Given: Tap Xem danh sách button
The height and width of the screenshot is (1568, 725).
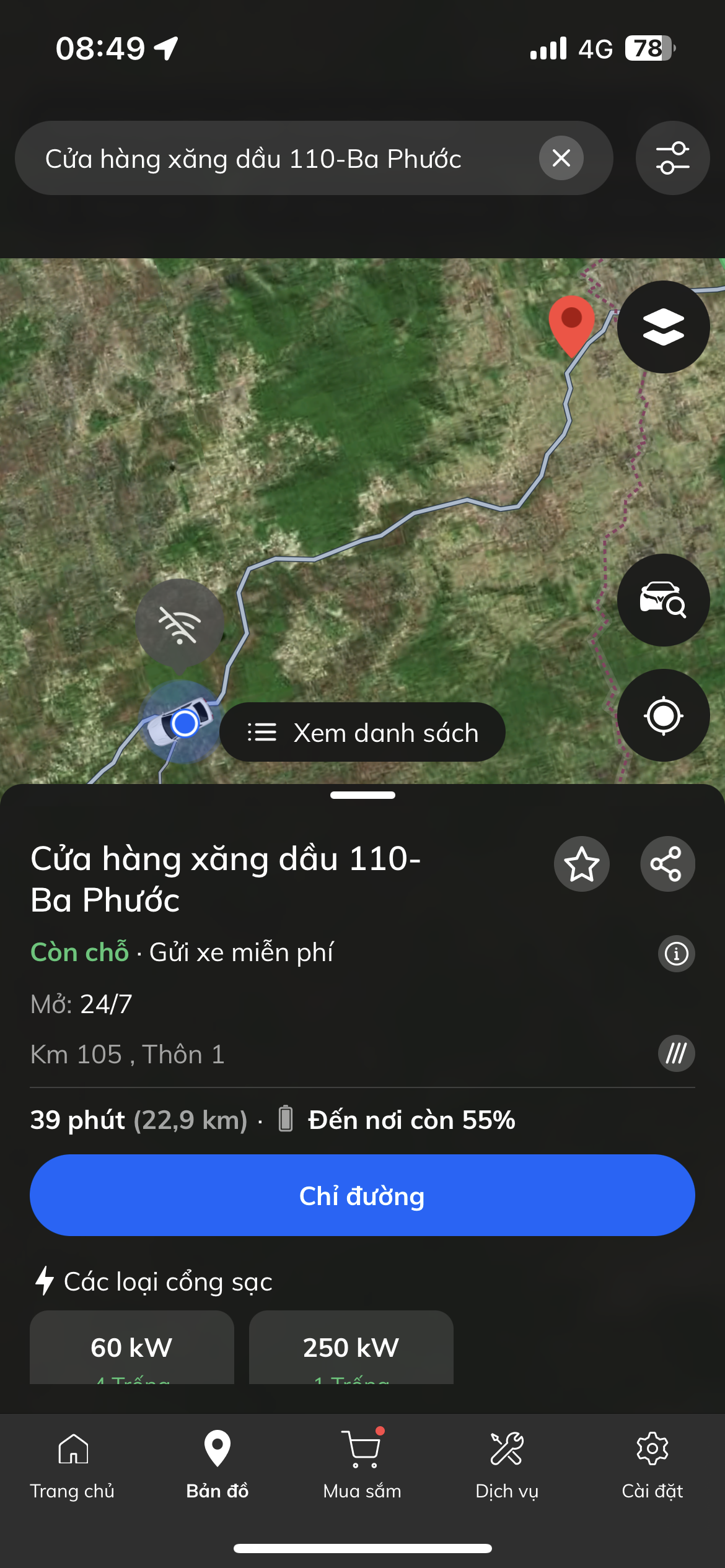Looking at the screenshot, I should [x=362, y=733].
